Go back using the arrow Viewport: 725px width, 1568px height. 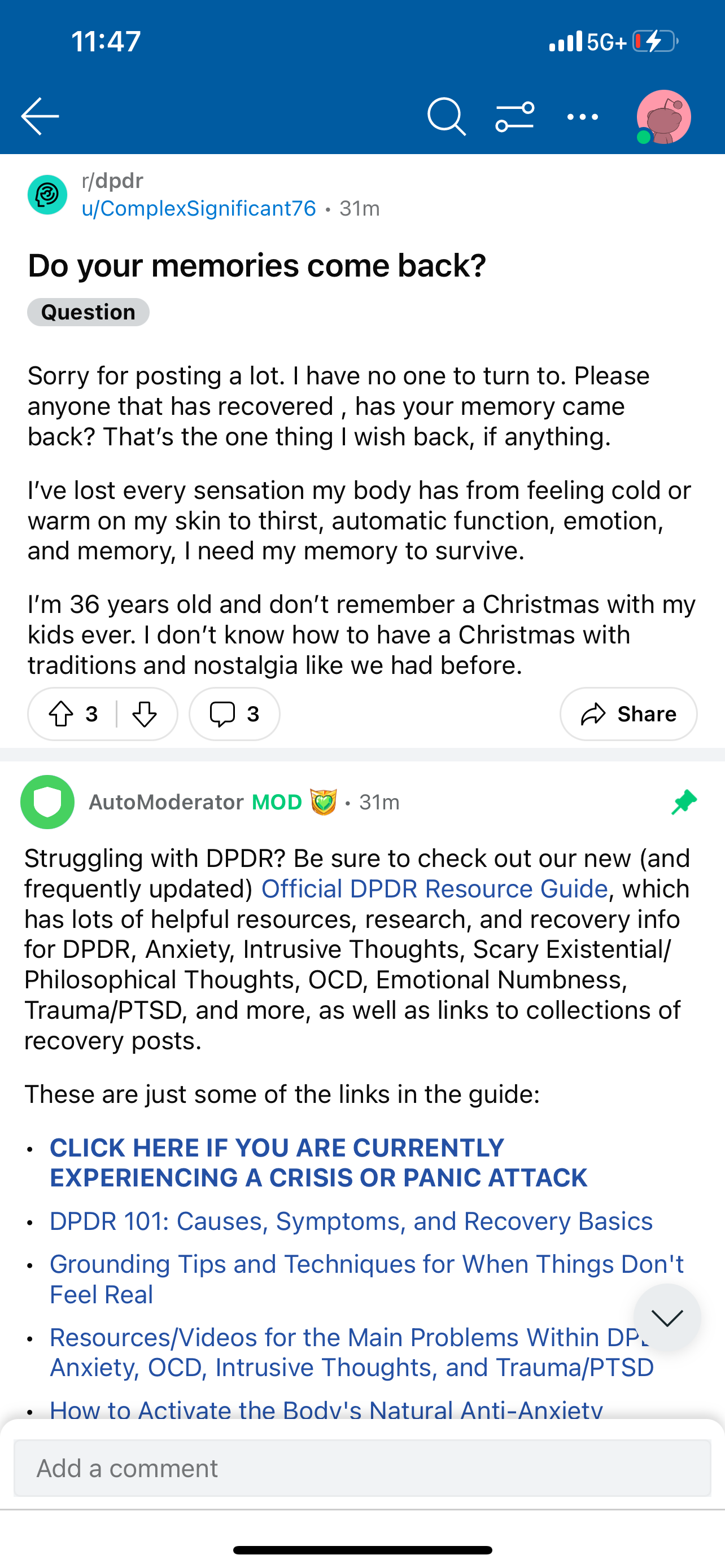(40, 116)
